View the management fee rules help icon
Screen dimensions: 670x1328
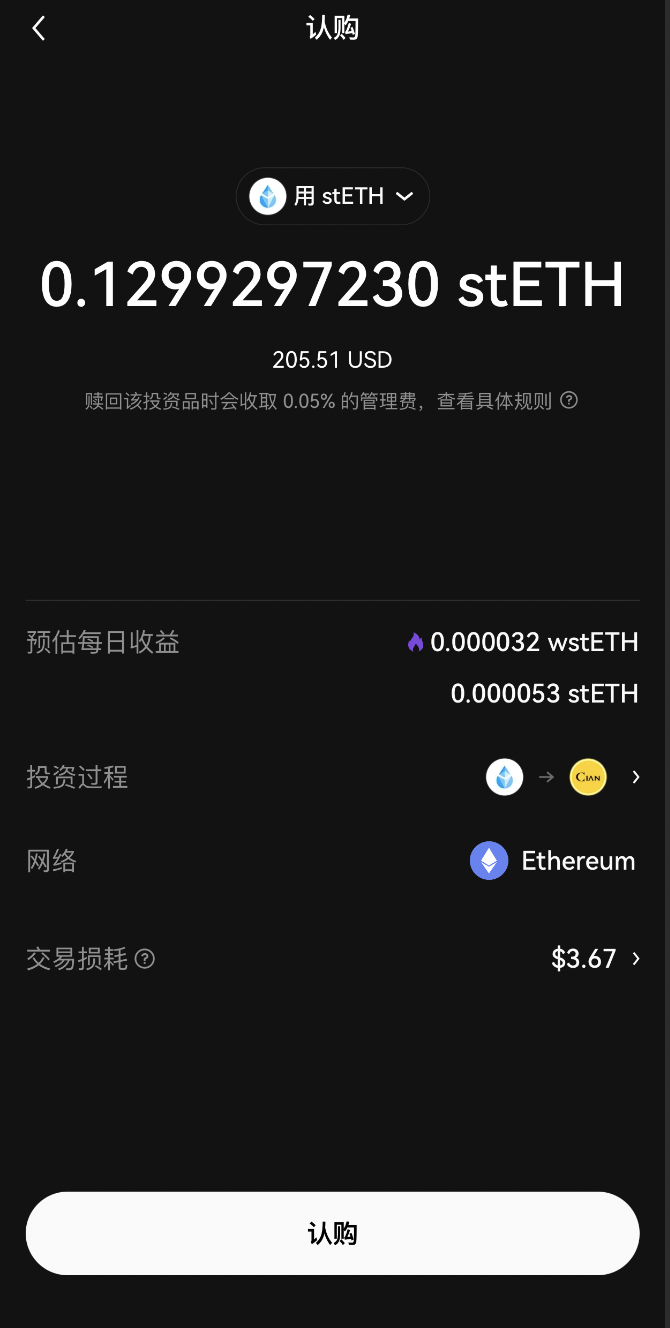click(569, 401)
